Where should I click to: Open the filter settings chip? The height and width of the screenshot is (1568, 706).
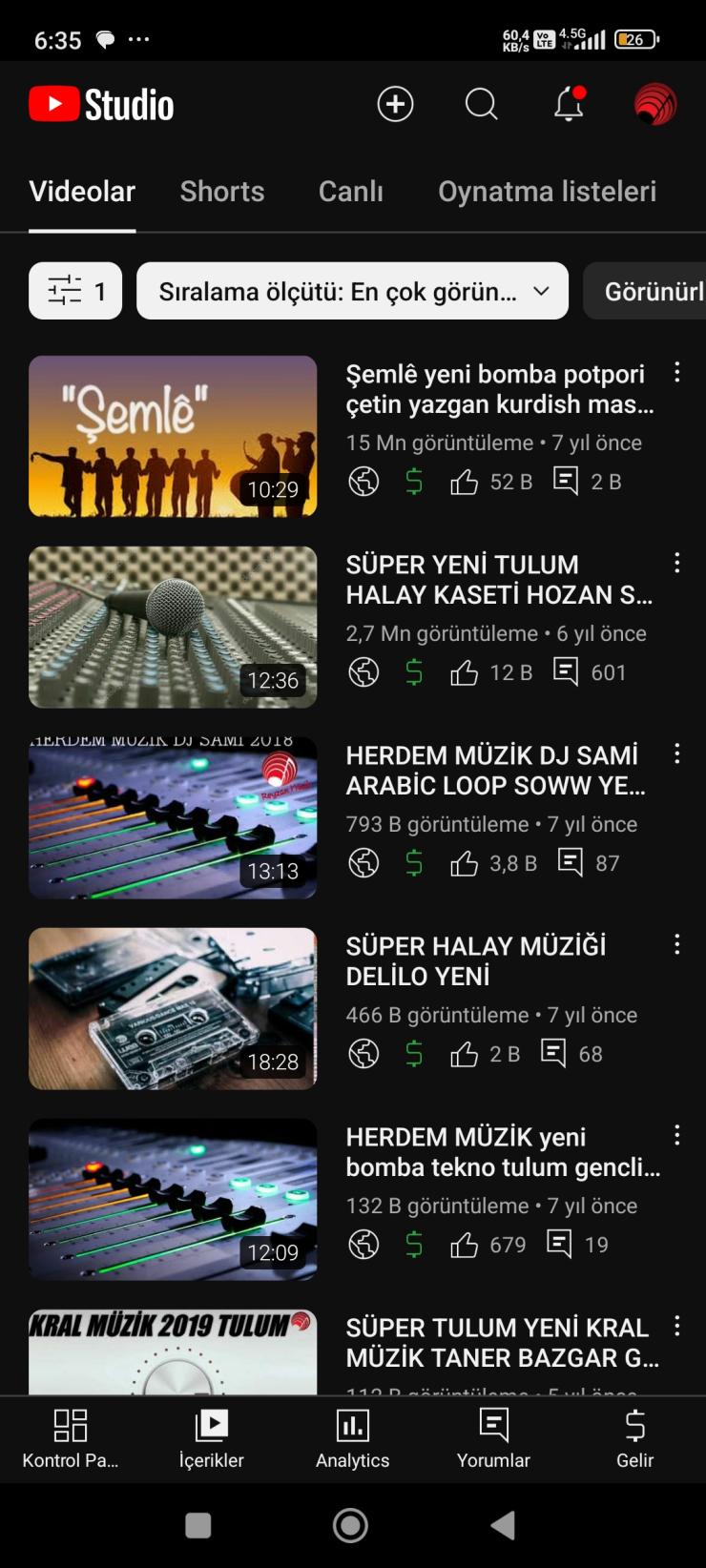[x=75, y=291]
